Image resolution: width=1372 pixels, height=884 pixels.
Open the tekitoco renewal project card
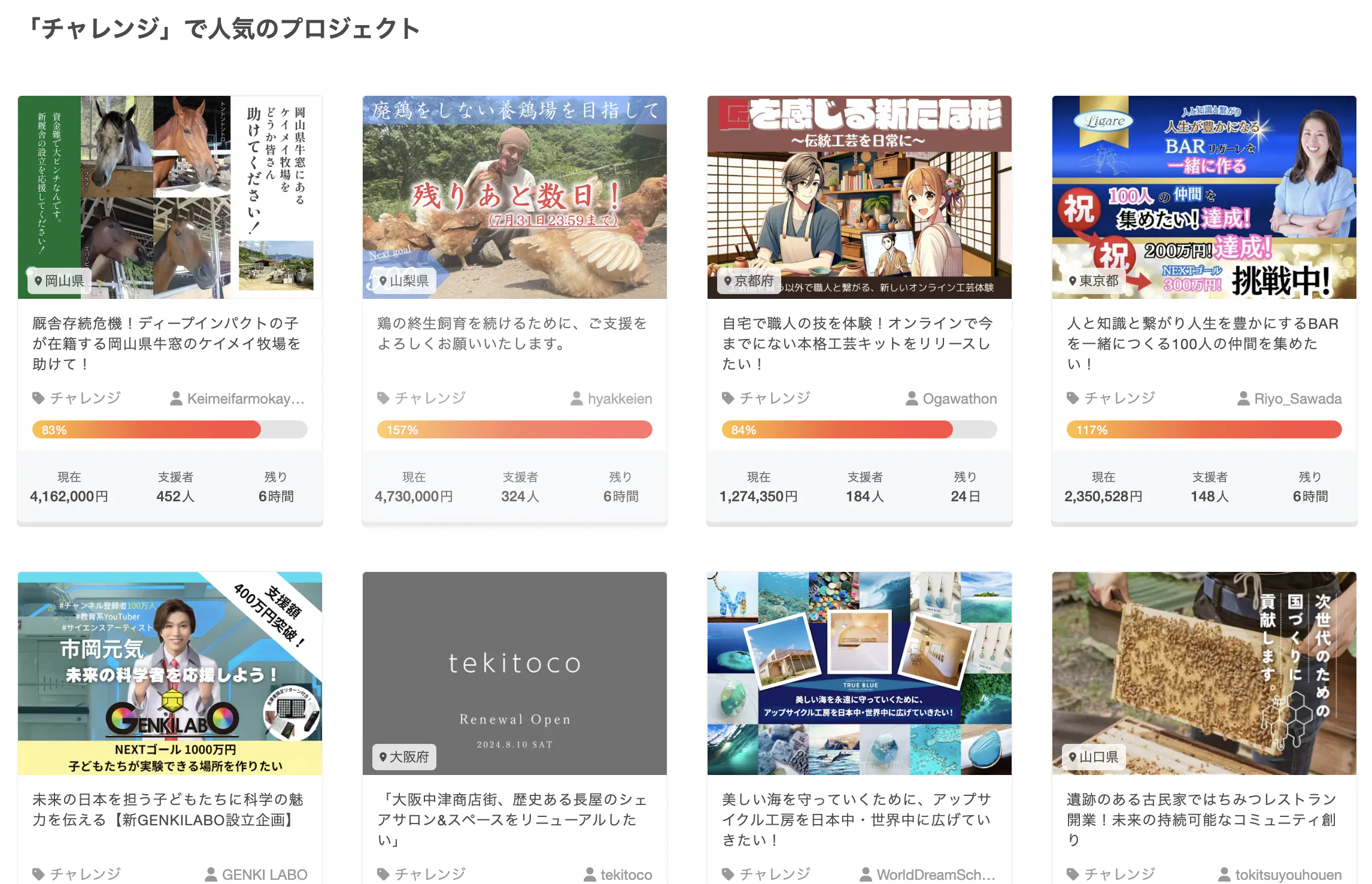512,819
